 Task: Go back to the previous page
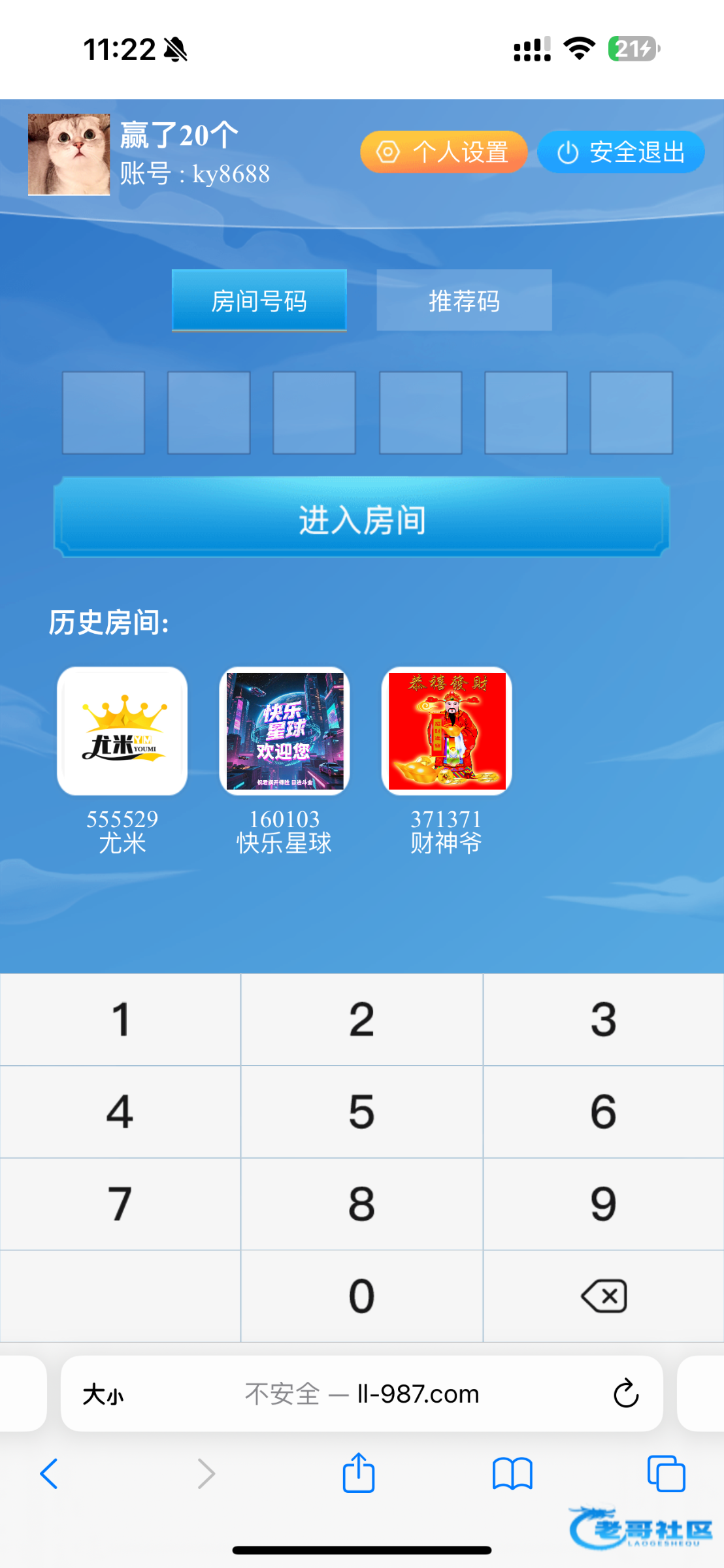(x=49, y=1474)
